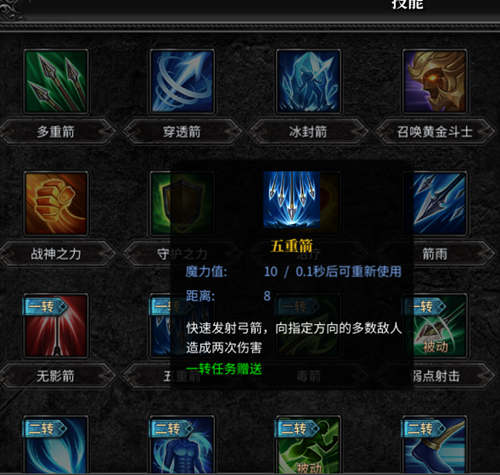View the 召唤黄金斗士 skill
Image resolution: width=500 pixels, height=475 pixels.
tap(434, 82)
